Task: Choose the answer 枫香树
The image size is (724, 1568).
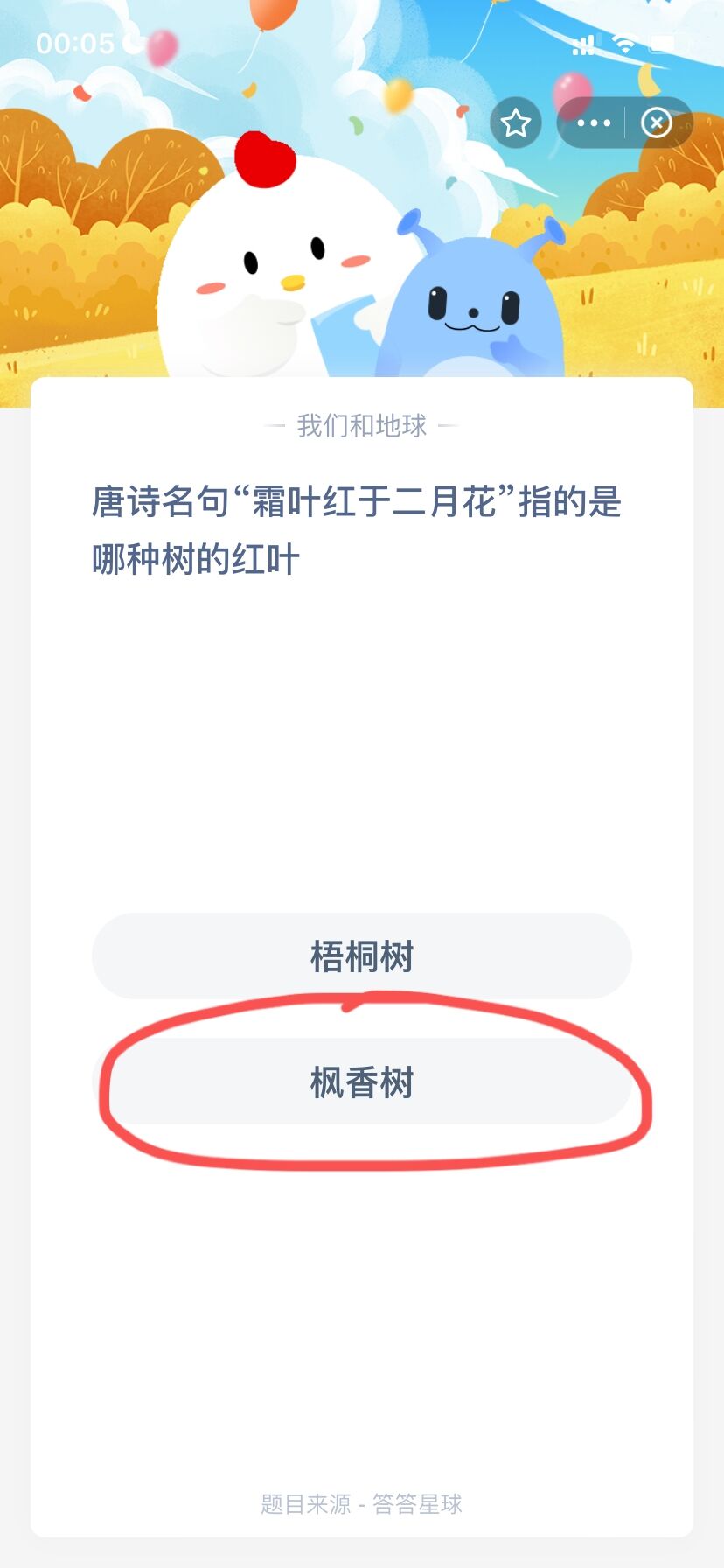Action: click(361, 1082)
